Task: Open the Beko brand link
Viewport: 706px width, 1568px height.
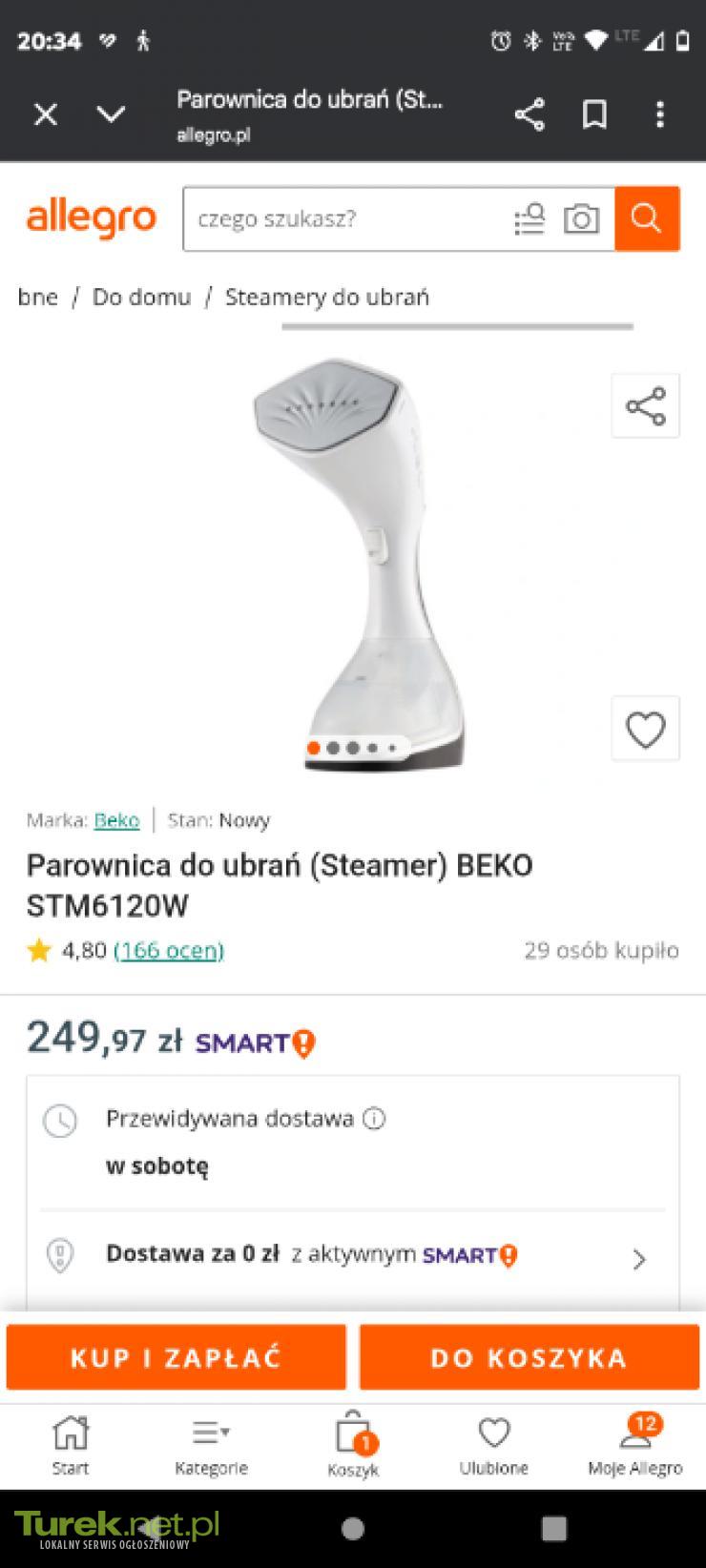Action: pyautogui.click(x=116, y=820)
